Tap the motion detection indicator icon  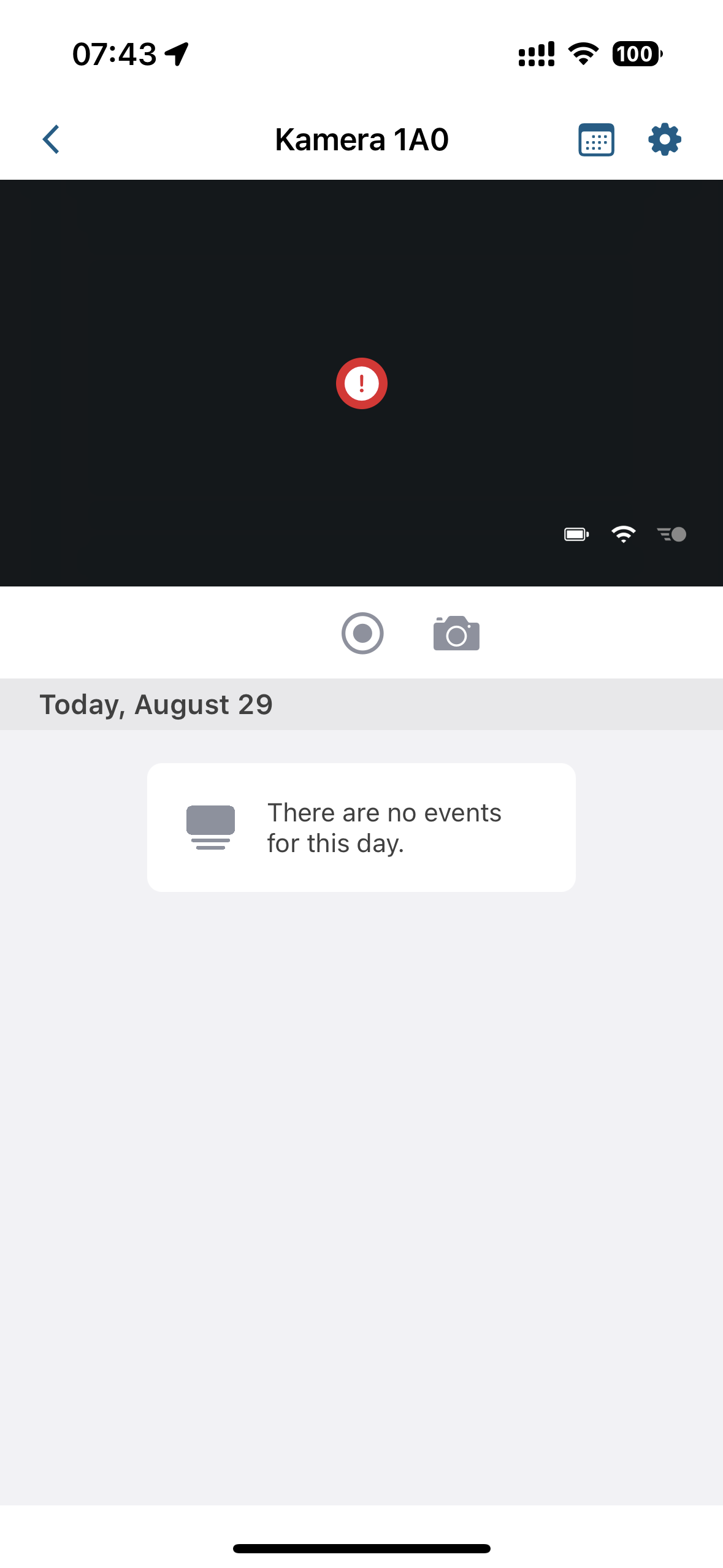671,534
